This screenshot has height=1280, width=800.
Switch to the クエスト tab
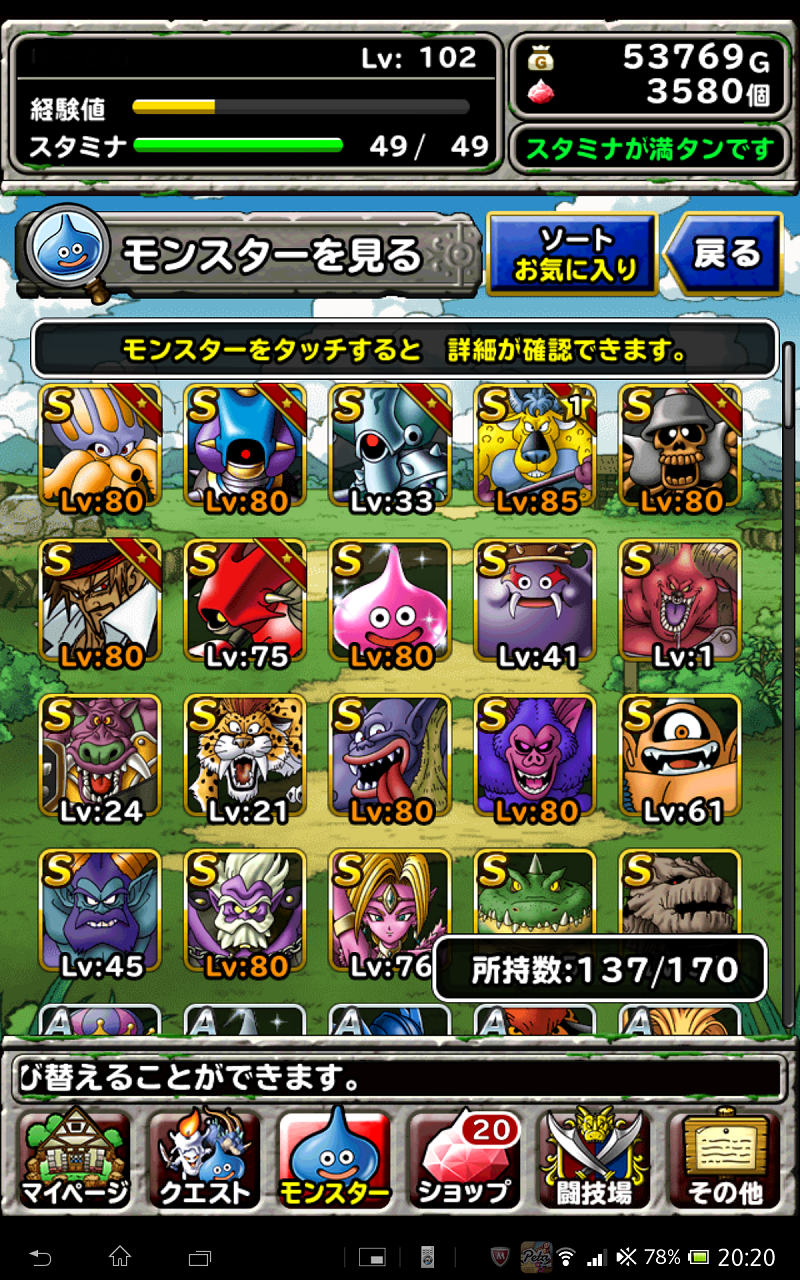204,1160
